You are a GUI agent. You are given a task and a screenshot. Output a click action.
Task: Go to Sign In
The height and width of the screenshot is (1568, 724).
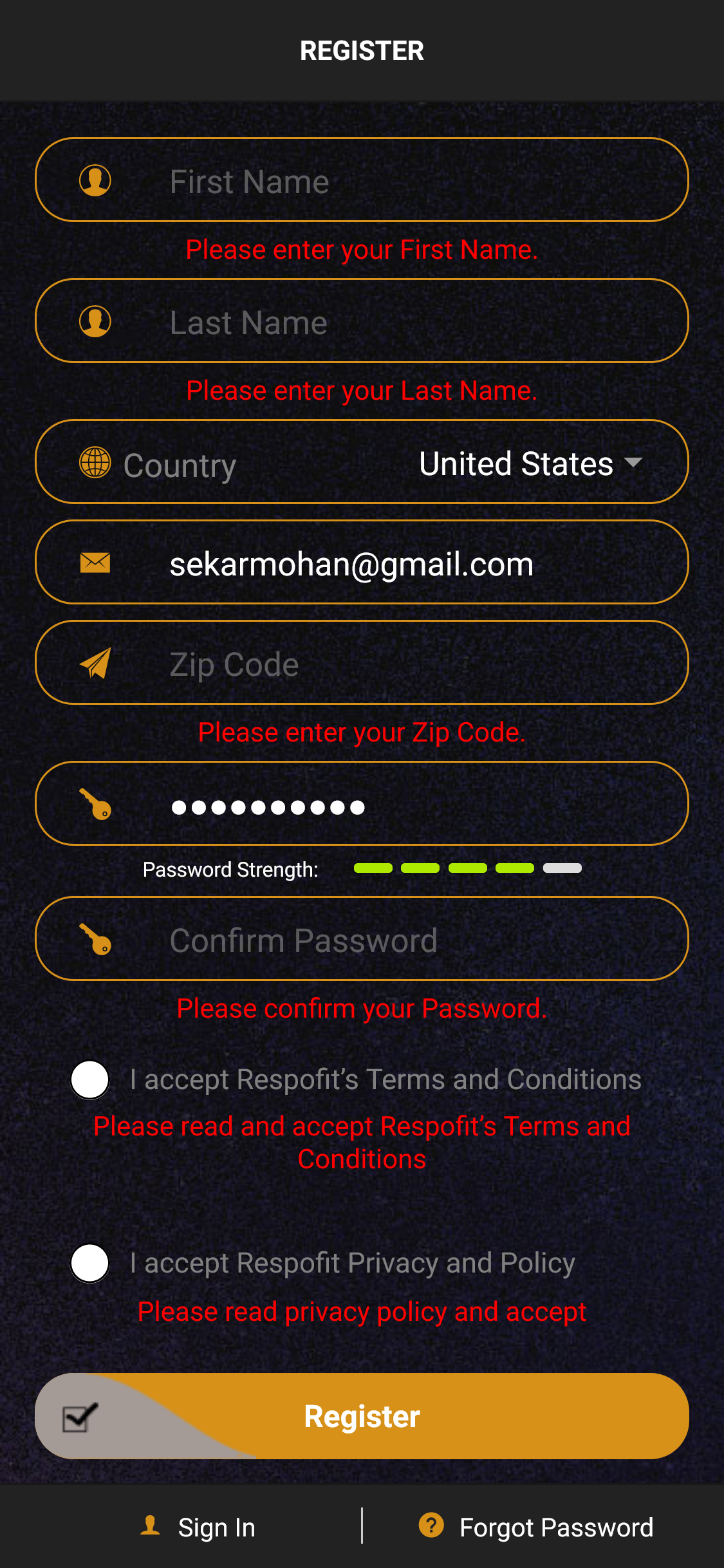[200, 1527]
